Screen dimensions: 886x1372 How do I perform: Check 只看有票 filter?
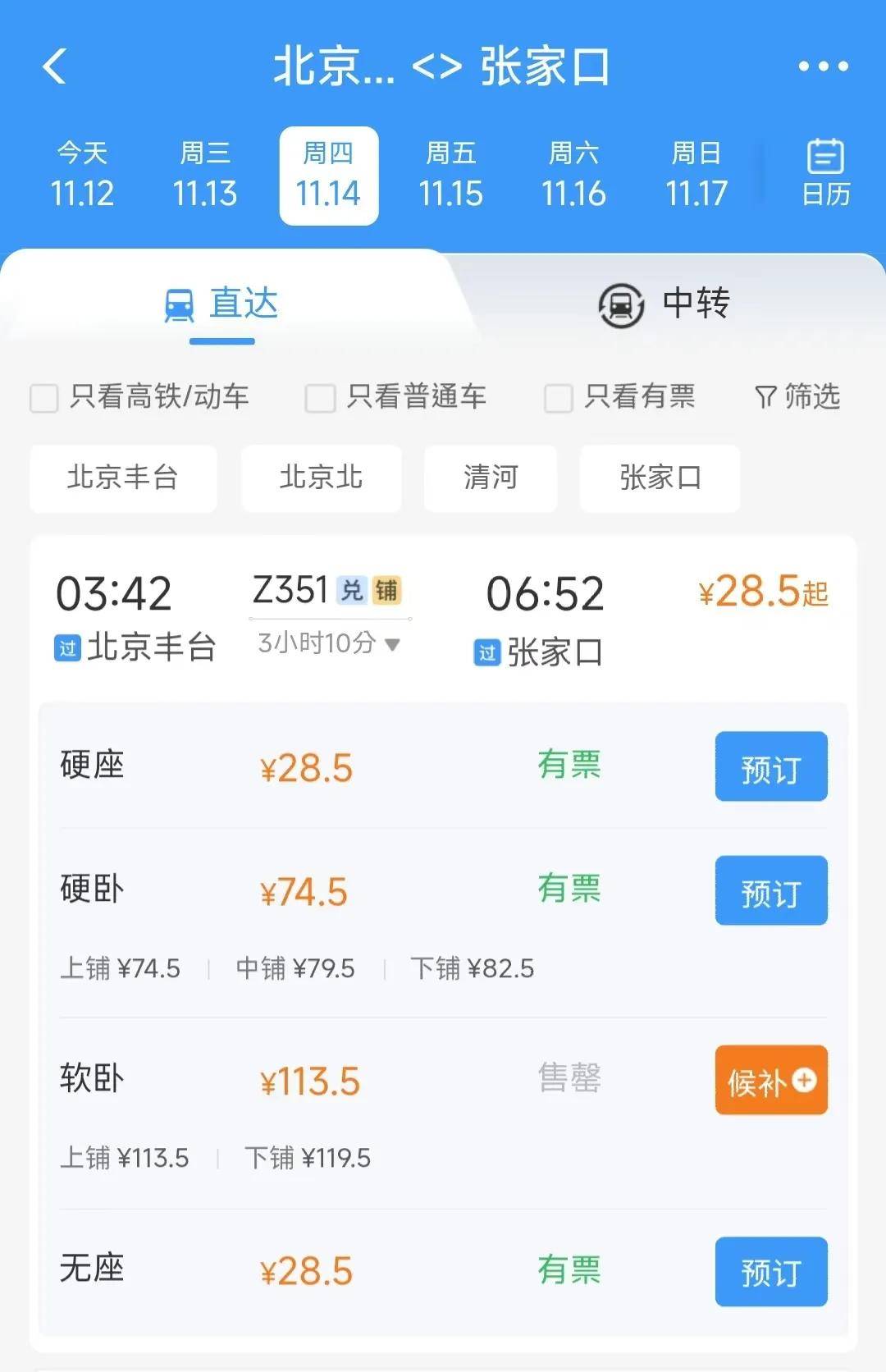(x=559, y=398)
